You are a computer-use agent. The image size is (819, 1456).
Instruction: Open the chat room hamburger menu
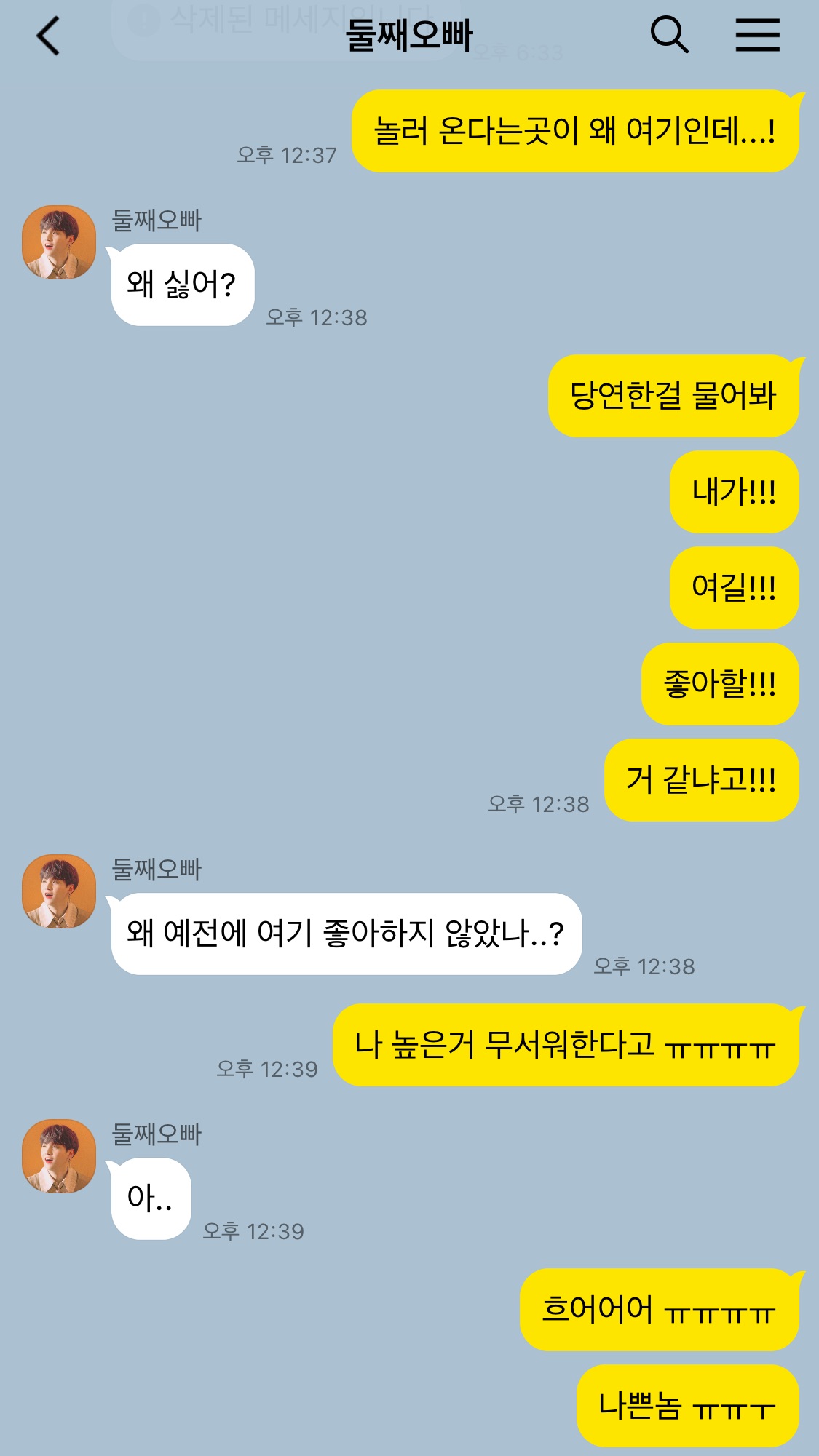coord(757,35)
